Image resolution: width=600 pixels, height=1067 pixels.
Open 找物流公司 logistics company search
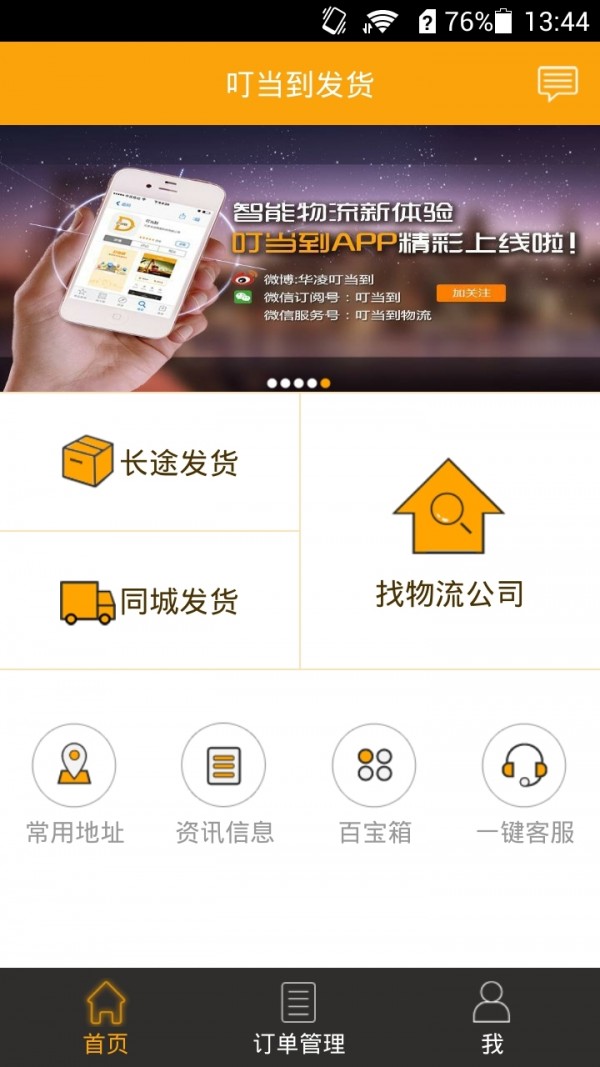point(449,532)
